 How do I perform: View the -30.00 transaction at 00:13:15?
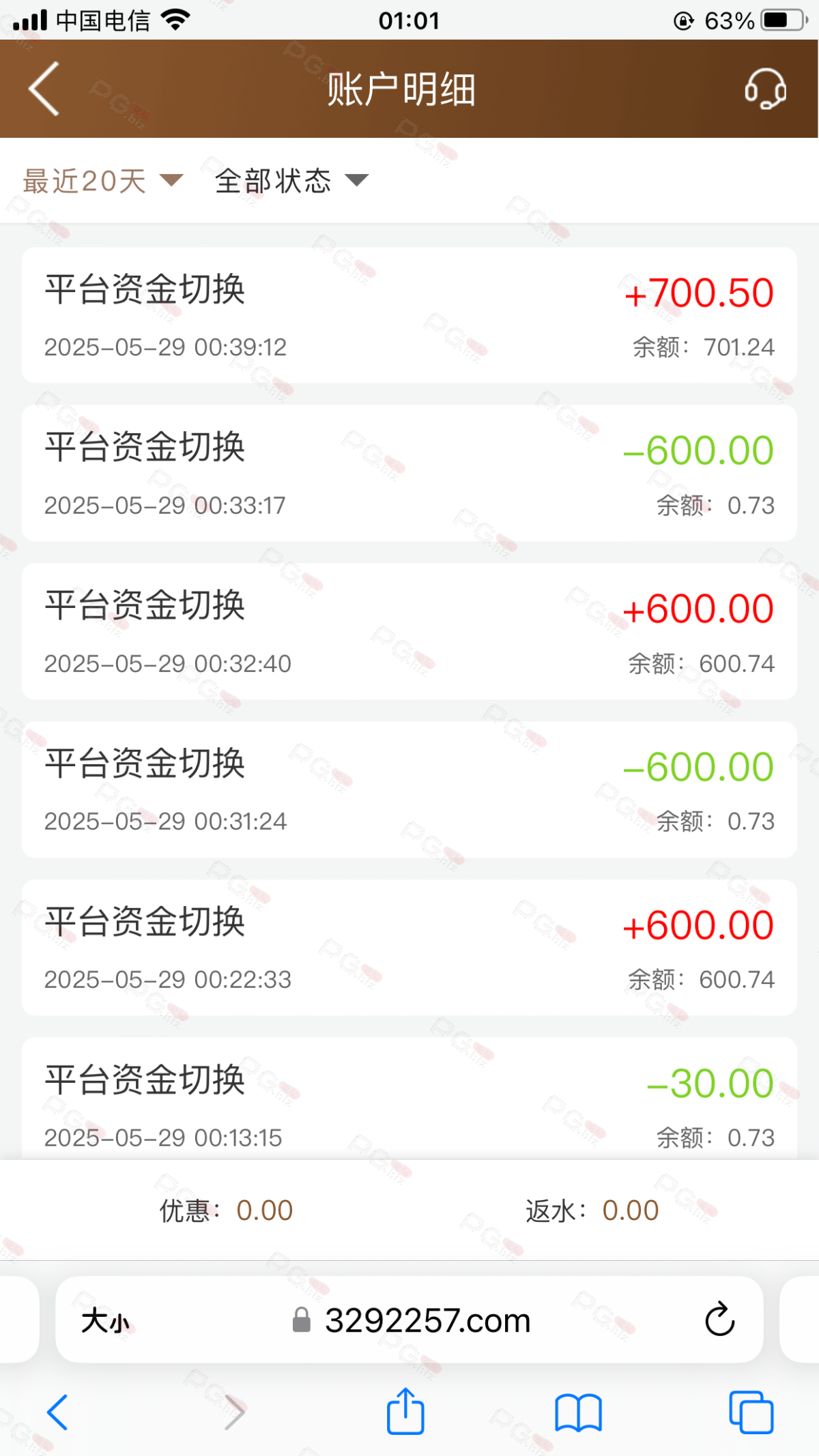(409, 1098)
